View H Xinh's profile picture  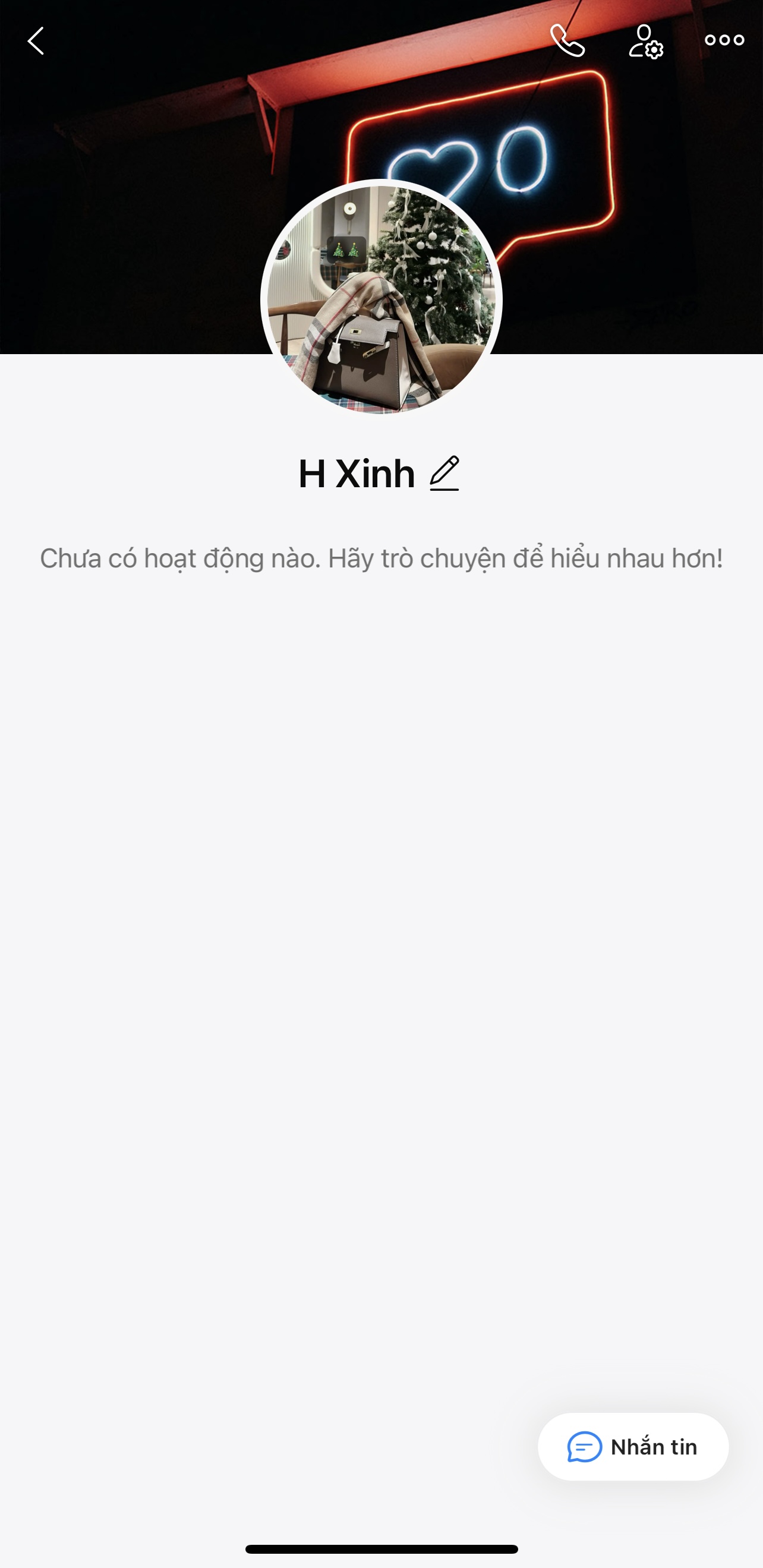tap(381, 298)
